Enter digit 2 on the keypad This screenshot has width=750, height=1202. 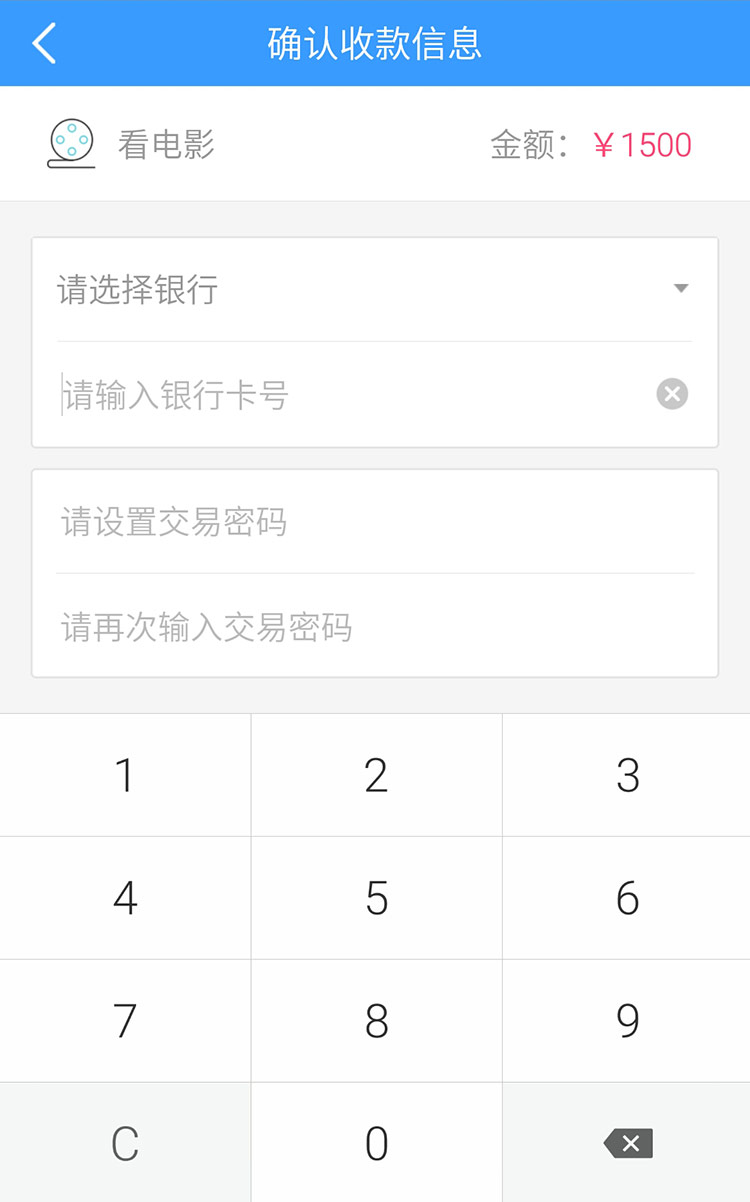point(376,775)
